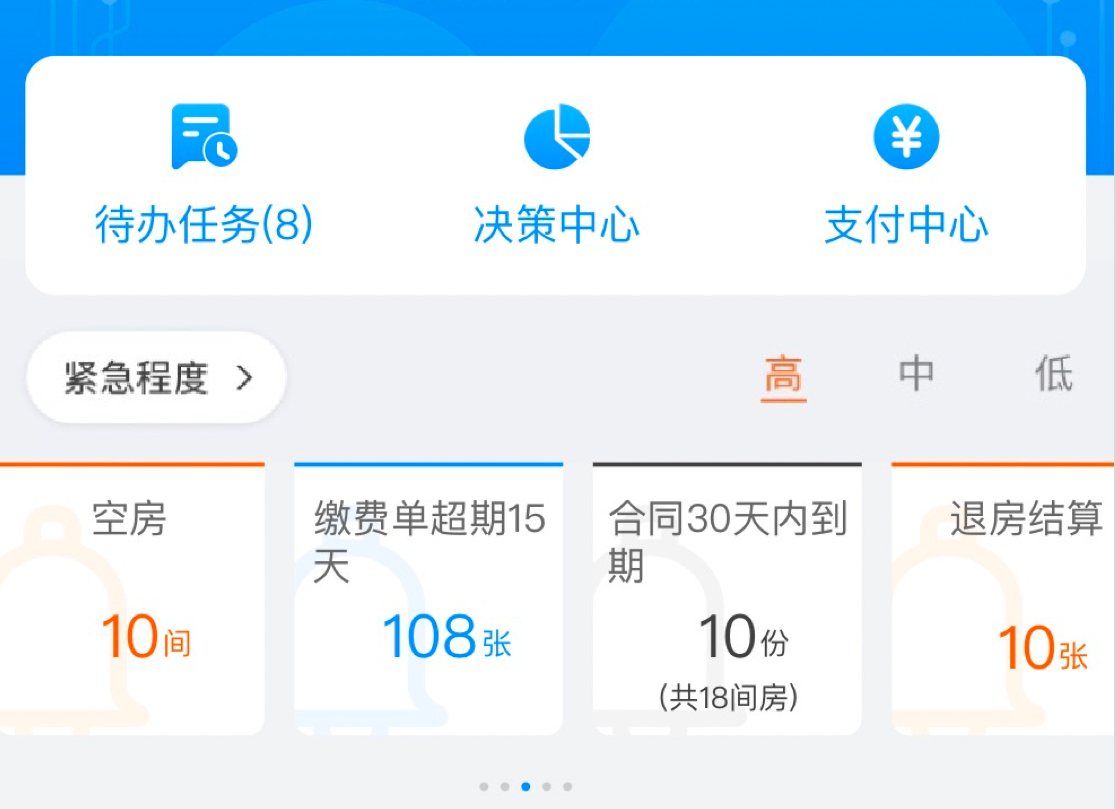The height and width of the screenshot is (809, 1116).
Task: Expand the 紧急程度 urgency selector
Action: [156, 378]
